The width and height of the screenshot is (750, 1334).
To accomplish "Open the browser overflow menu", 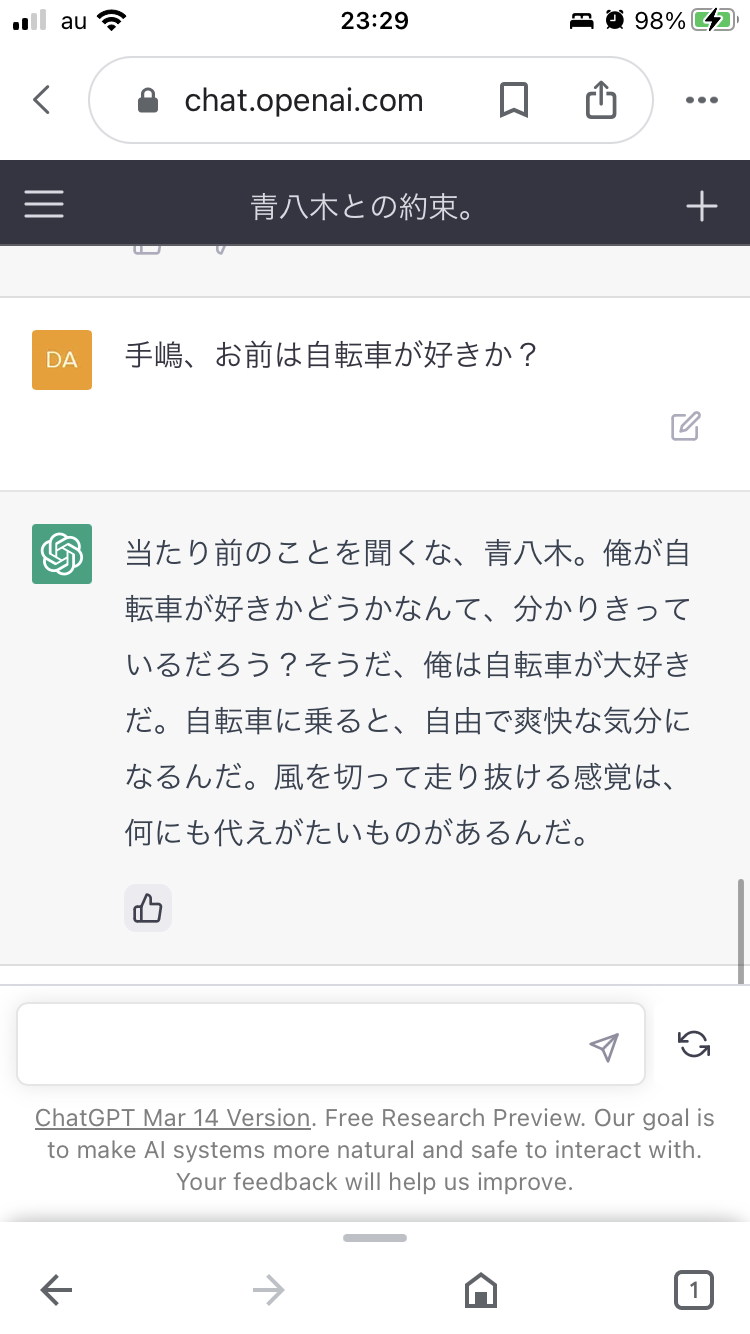I will [x=702, y=100].
